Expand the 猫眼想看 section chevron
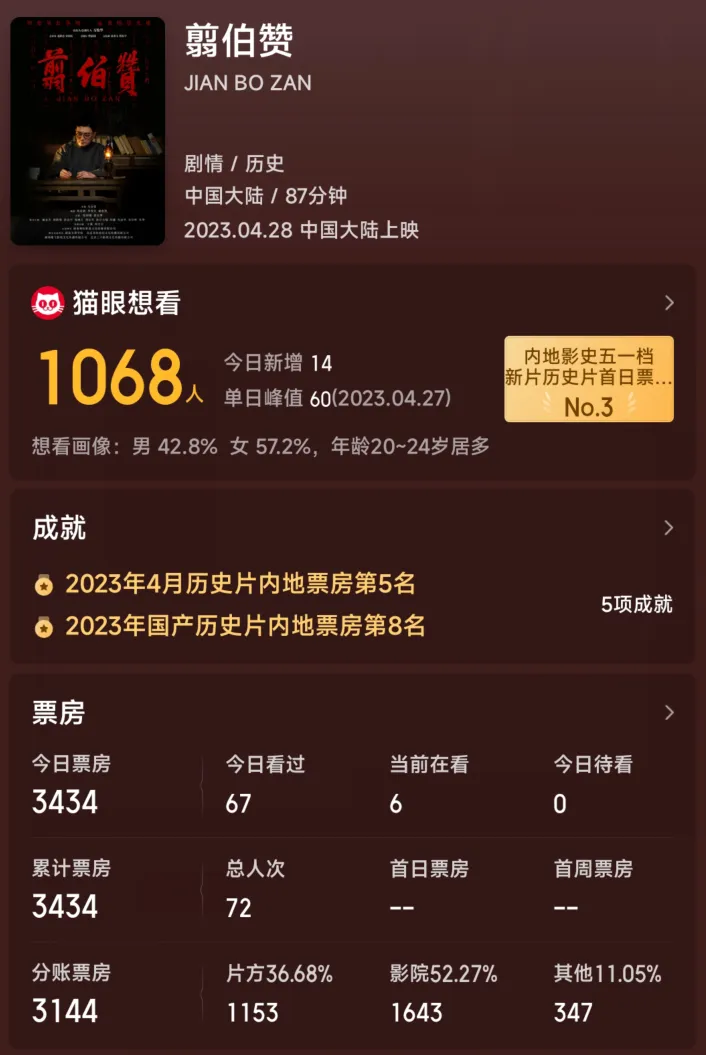This screenshot has height=1055, width=706. click(669, 303)
